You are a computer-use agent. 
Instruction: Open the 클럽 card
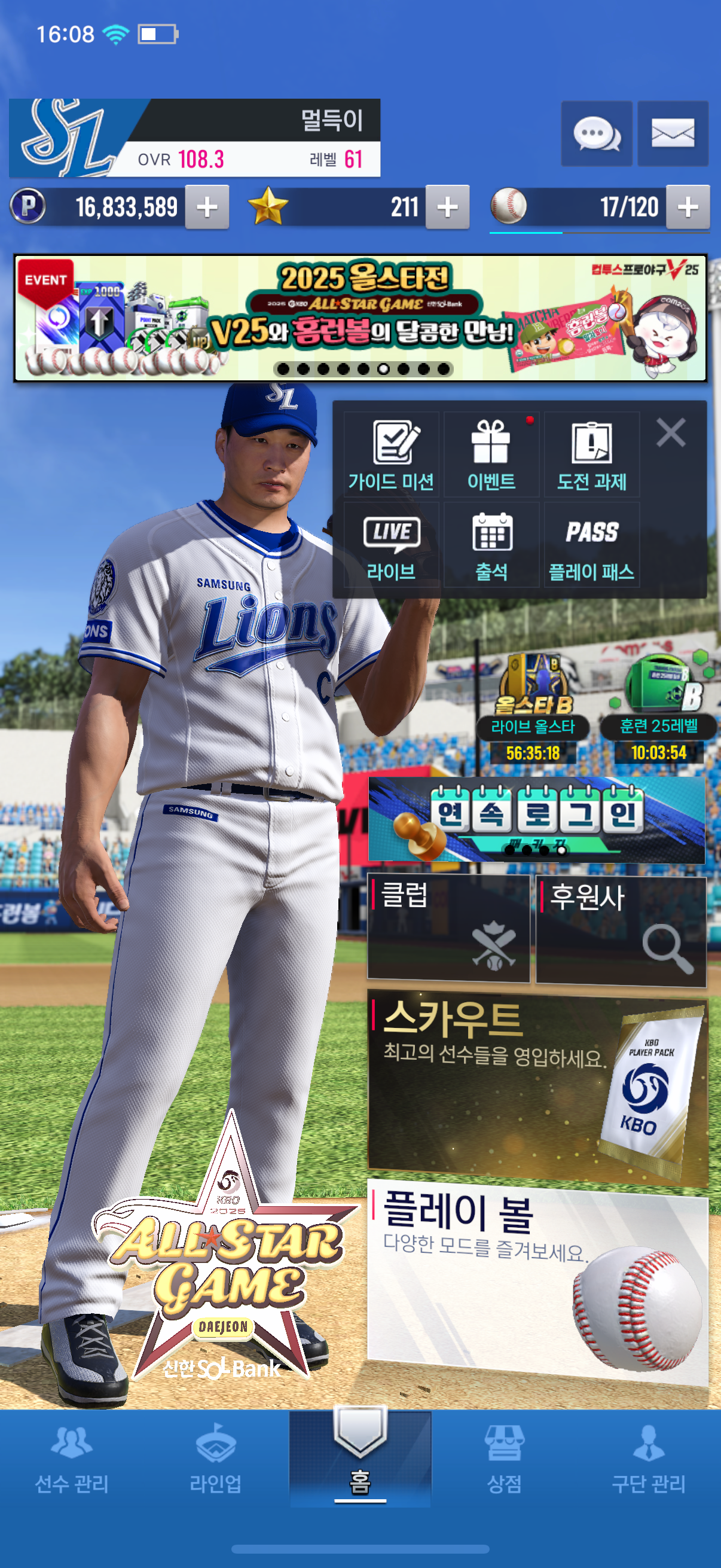448,929
